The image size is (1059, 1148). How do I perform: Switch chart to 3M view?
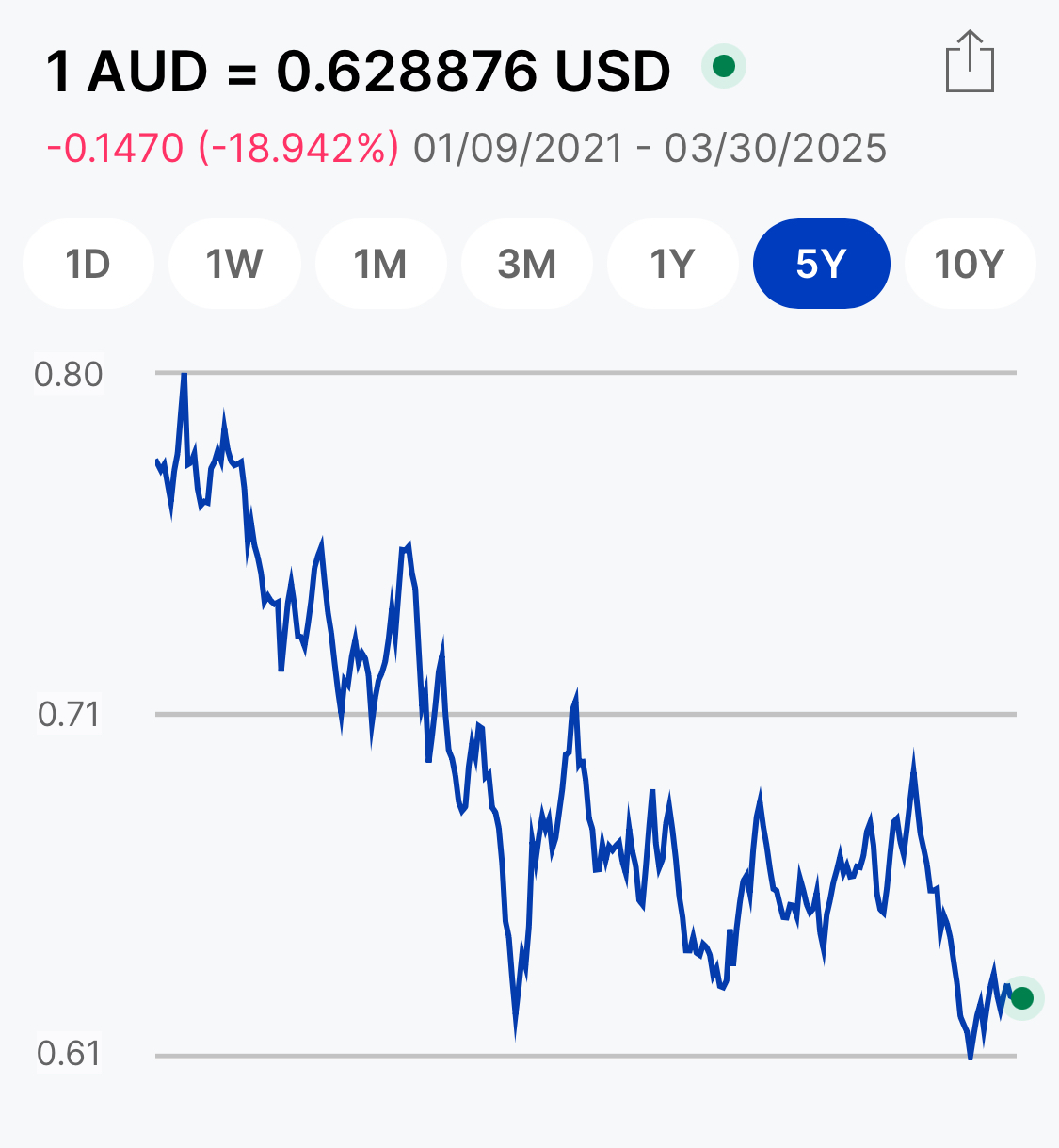[527, 265]
